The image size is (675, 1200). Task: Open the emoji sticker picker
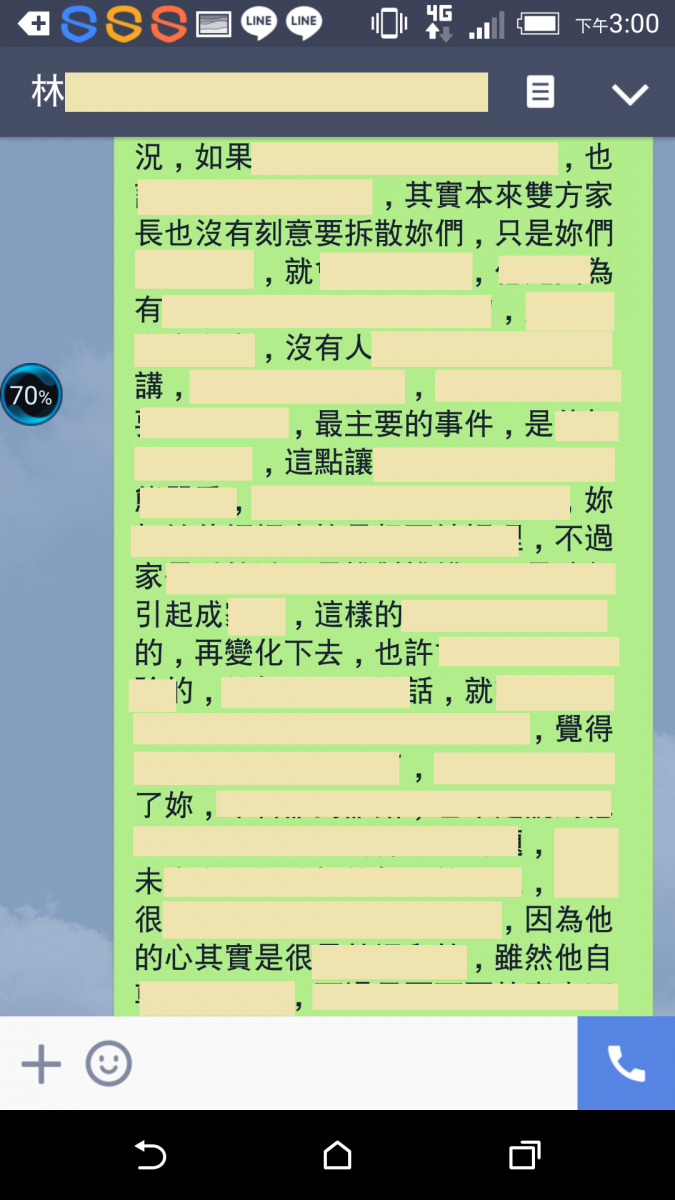(x=108, y=1064)
